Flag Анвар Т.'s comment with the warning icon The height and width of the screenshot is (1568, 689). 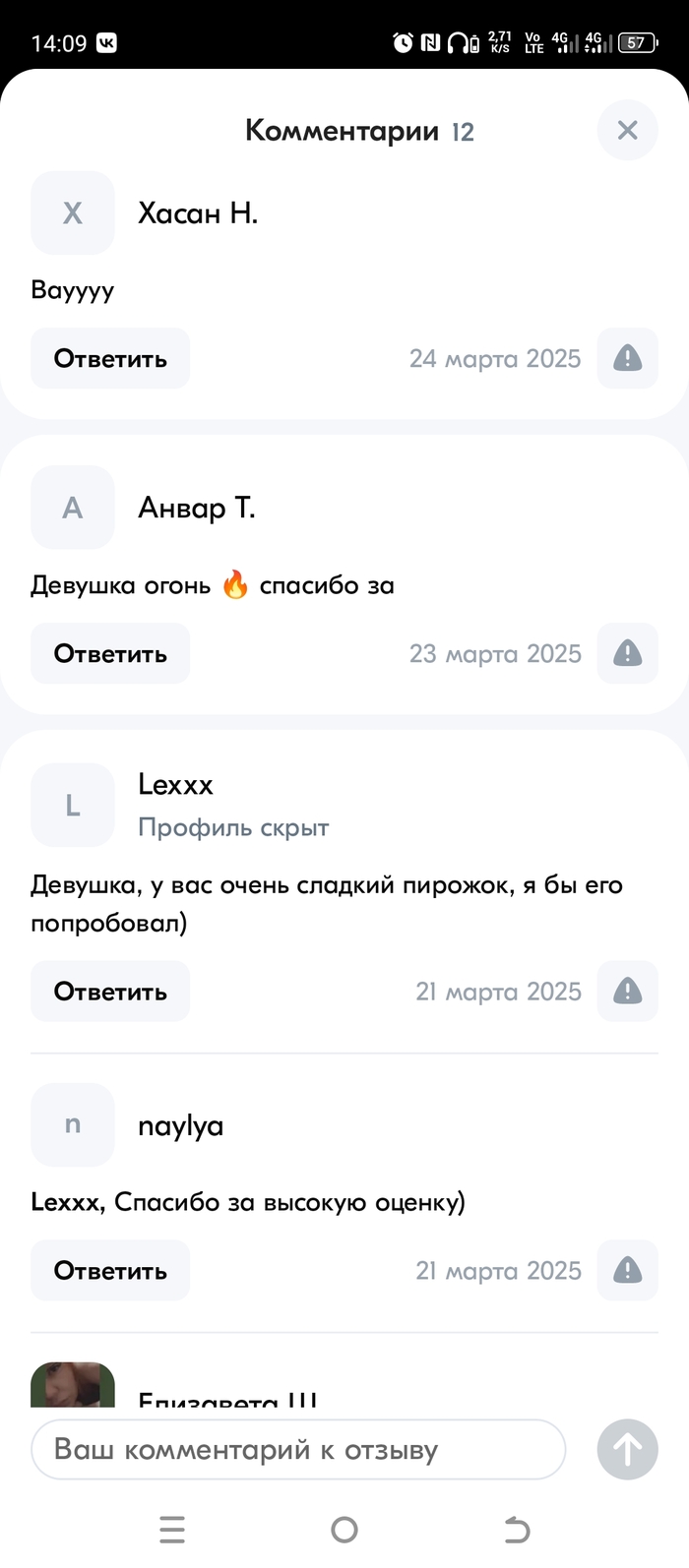point(627,654)
